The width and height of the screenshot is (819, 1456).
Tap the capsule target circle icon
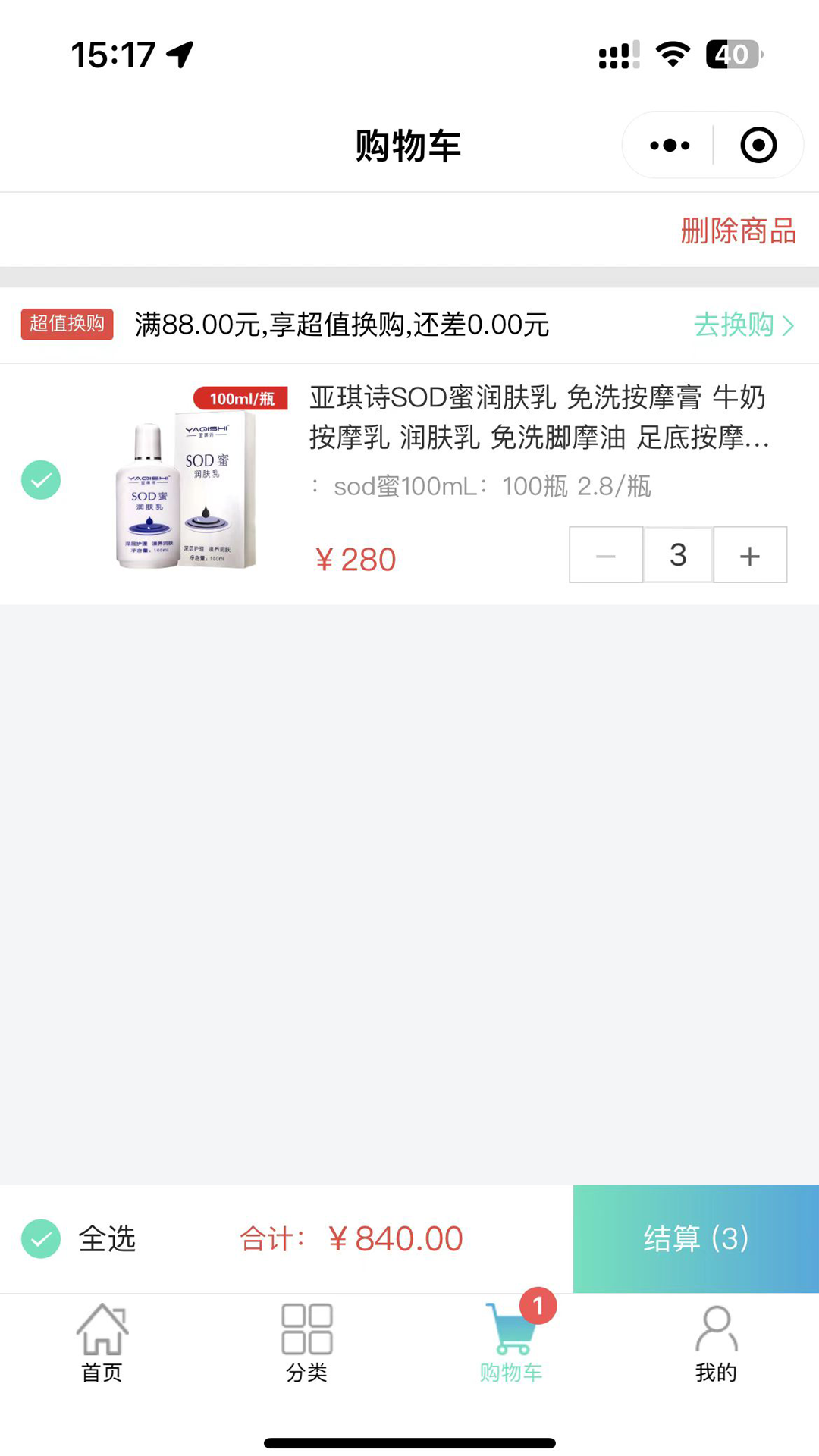click(758, 144)
